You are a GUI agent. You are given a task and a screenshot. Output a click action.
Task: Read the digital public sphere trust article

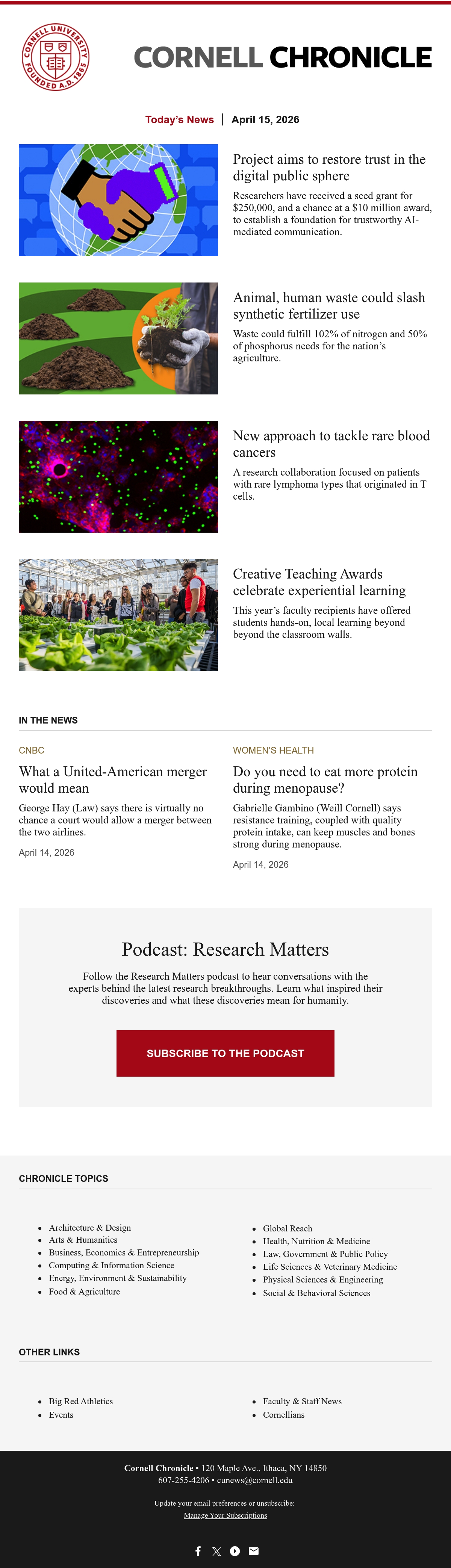coord(329,168)
